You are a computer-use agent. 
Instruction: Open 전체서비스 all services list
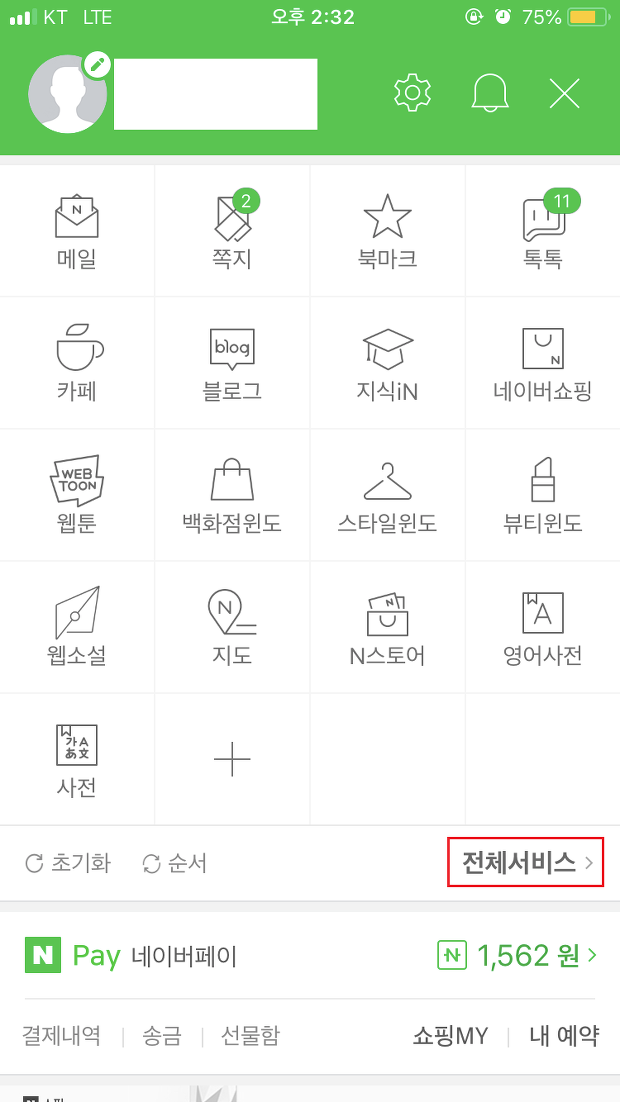[x=526, y=862]
